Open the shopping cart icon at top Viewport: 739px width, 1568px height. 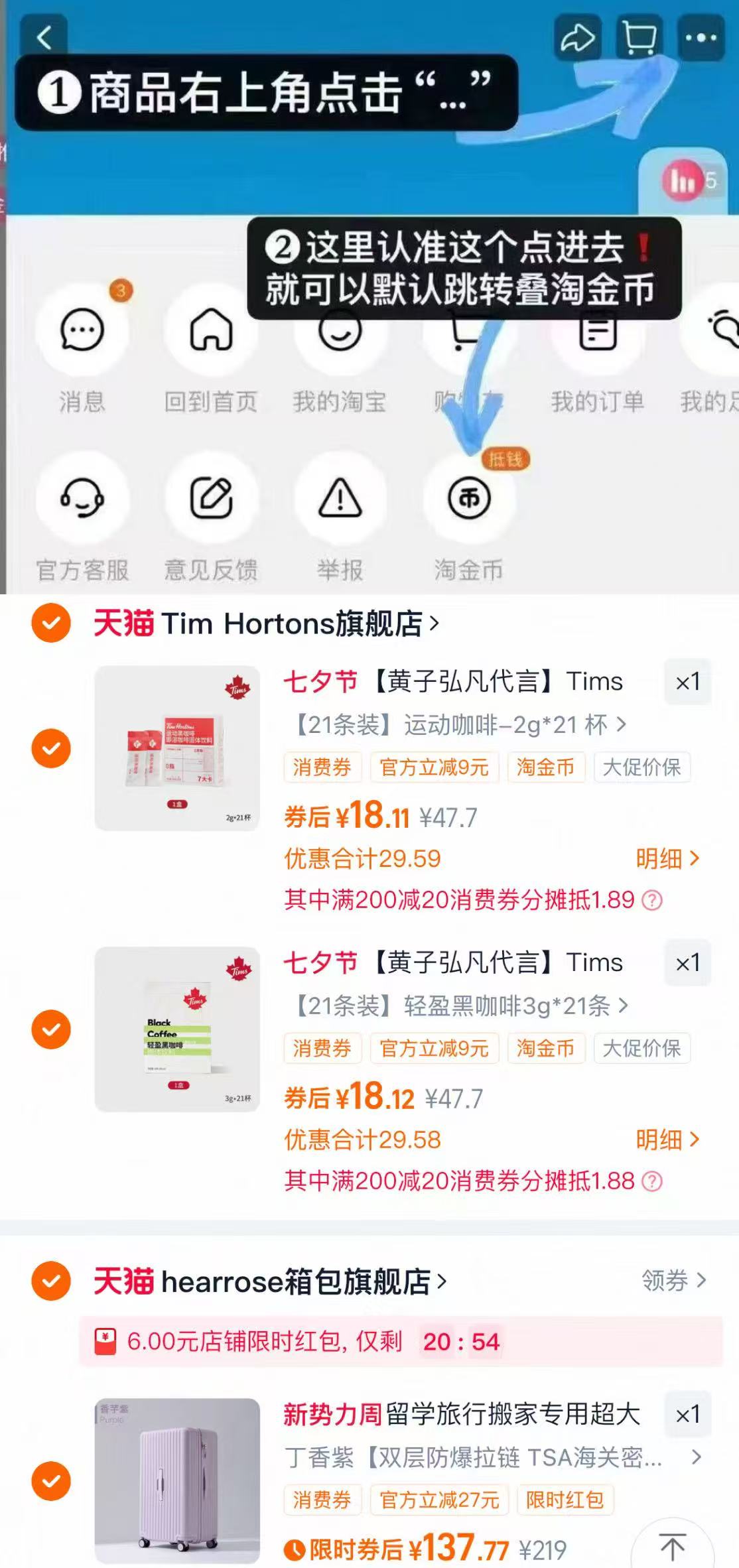[638, 38]
